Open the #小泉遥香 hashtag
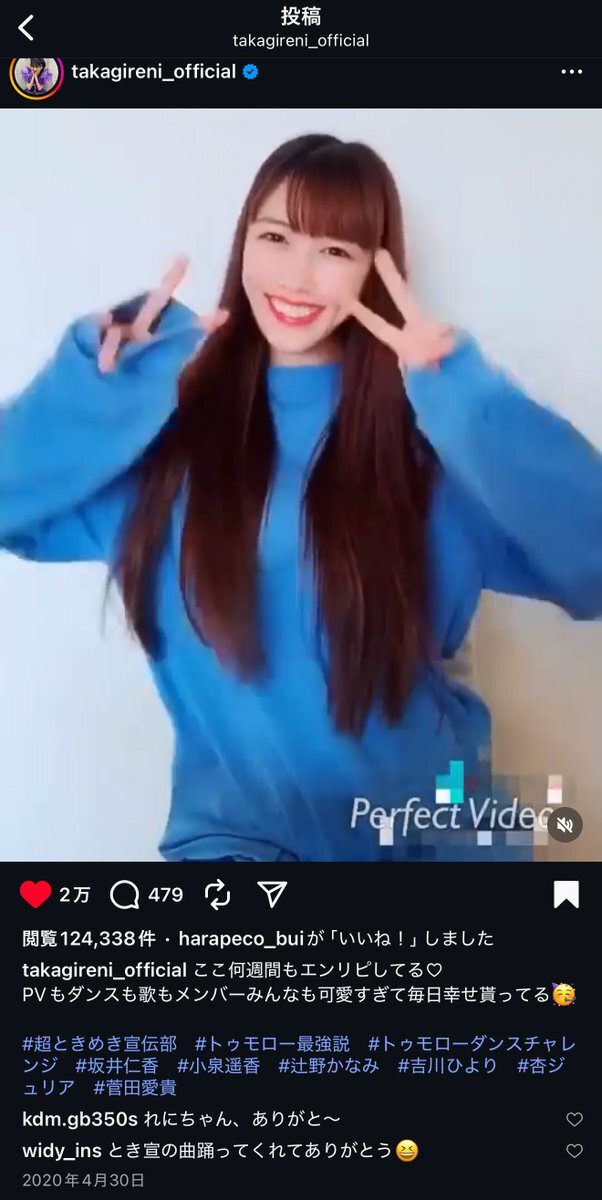Viewport: 602px width, 1200px height. (x=218, y=1065)
